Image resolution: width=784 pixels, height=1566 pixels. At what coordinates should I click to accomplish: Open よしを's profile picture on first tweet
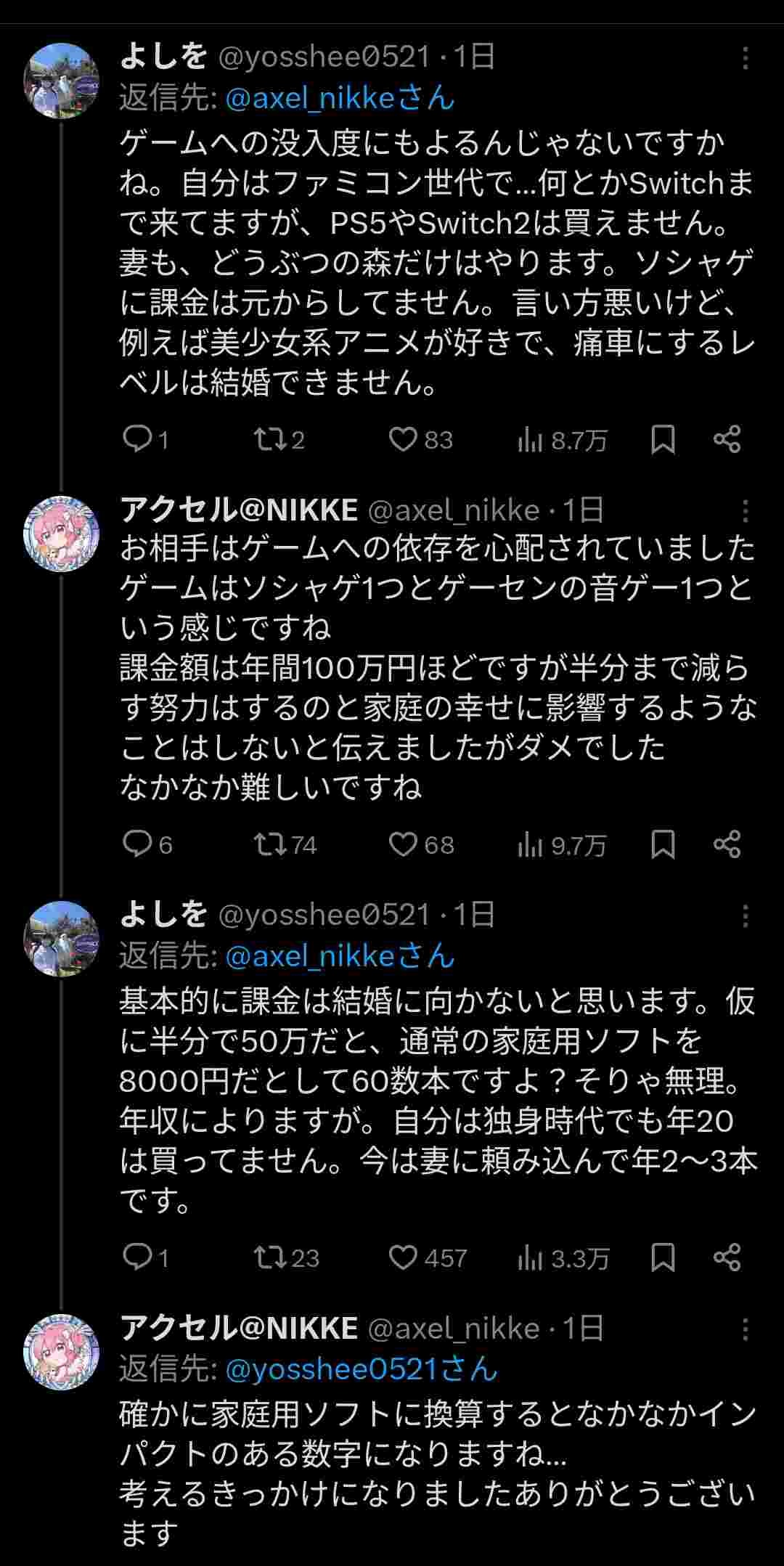point(61,81)
